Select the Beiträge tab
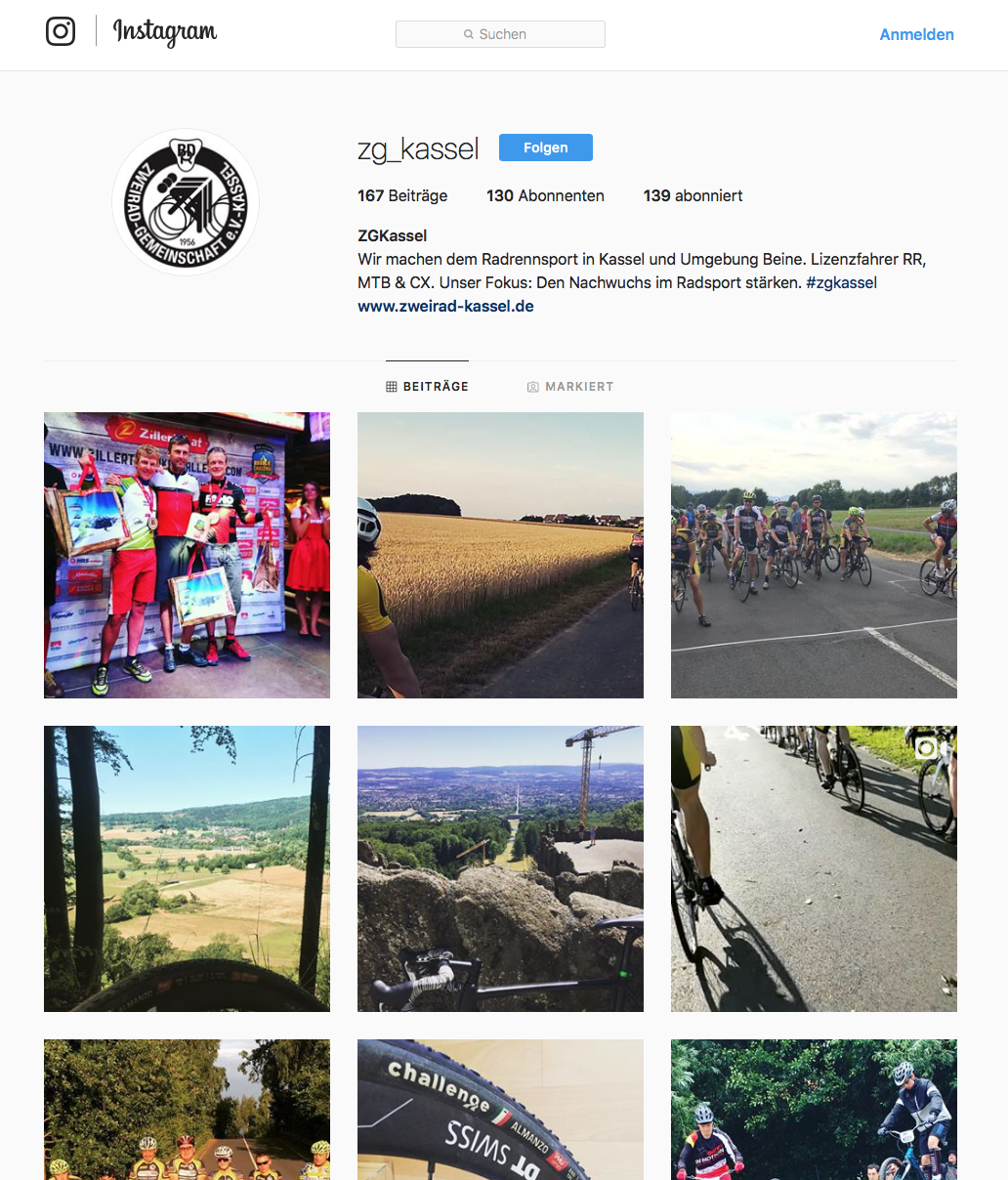 (x=427, y=387)
